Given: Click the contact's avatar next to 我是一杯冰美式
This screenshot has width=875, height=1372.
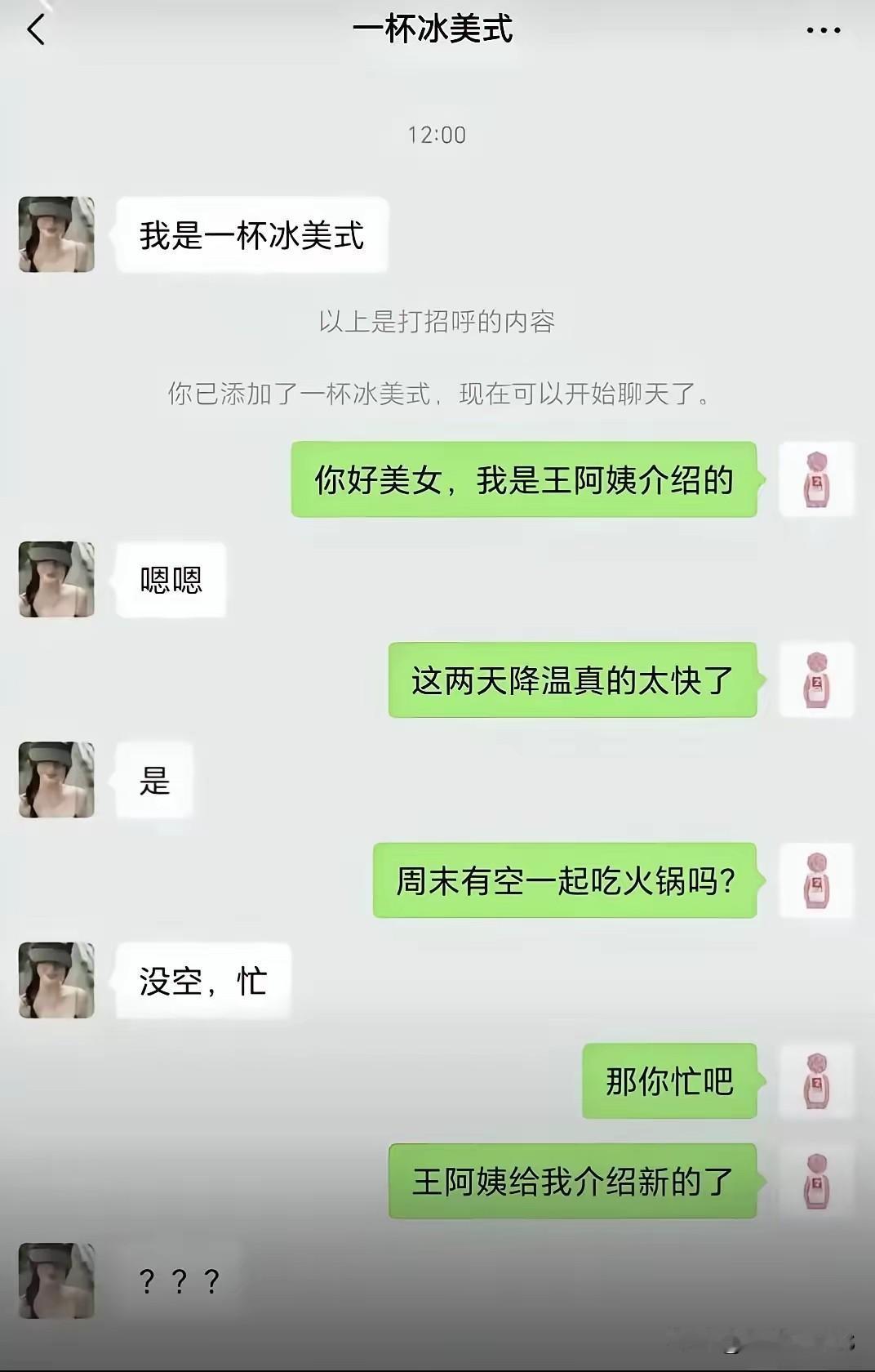Looking at the screenshot, I should (56, 234).
